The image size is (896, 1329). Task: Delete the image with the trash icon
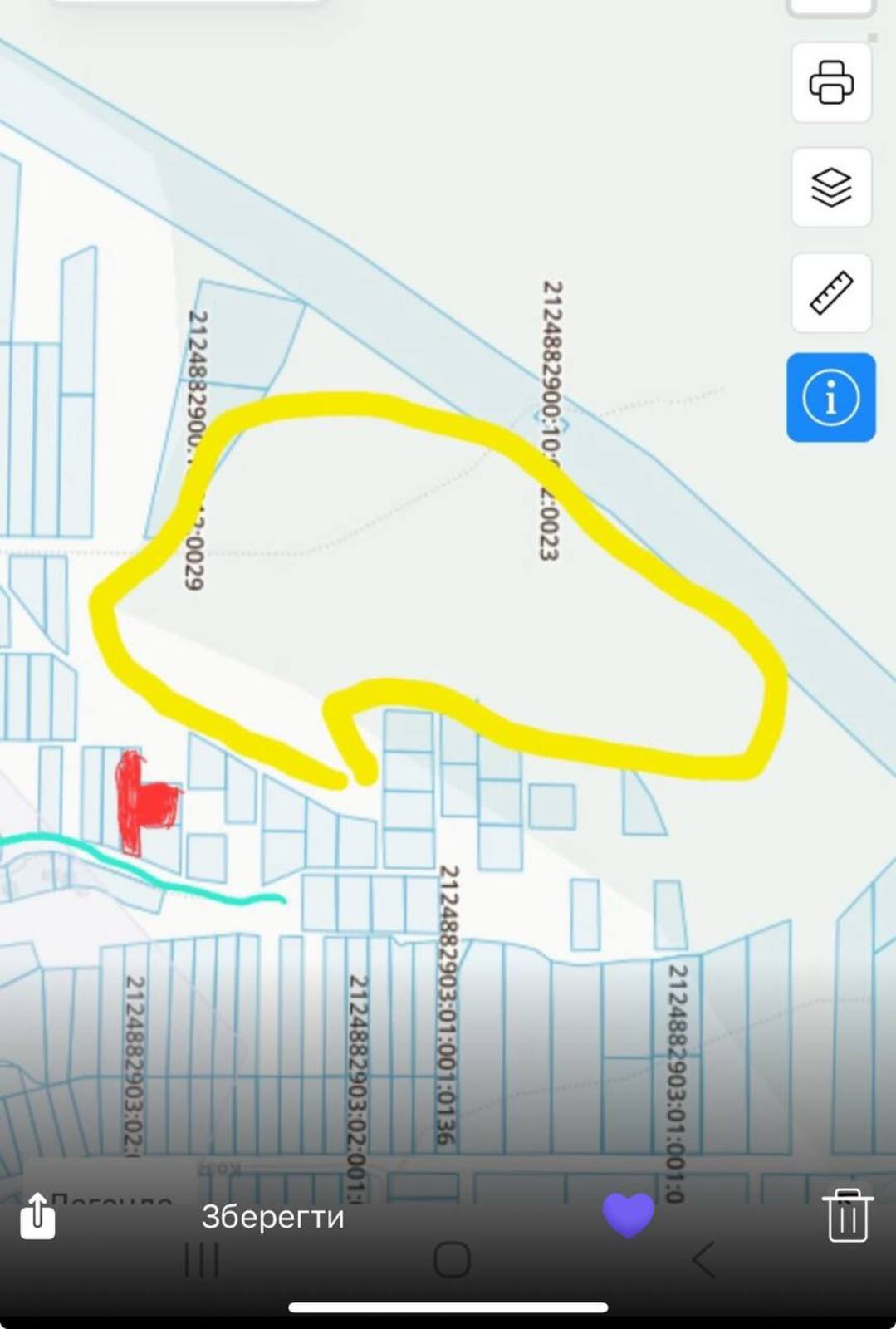click(847, 1216)
